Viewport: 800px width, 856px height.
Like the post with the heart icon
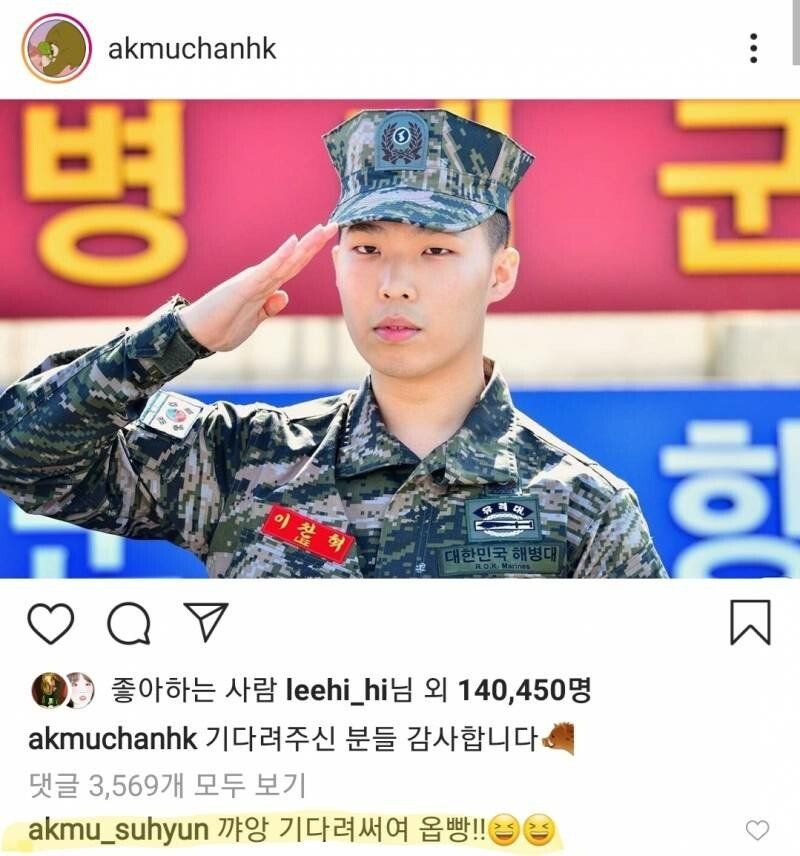coord(50,624)
